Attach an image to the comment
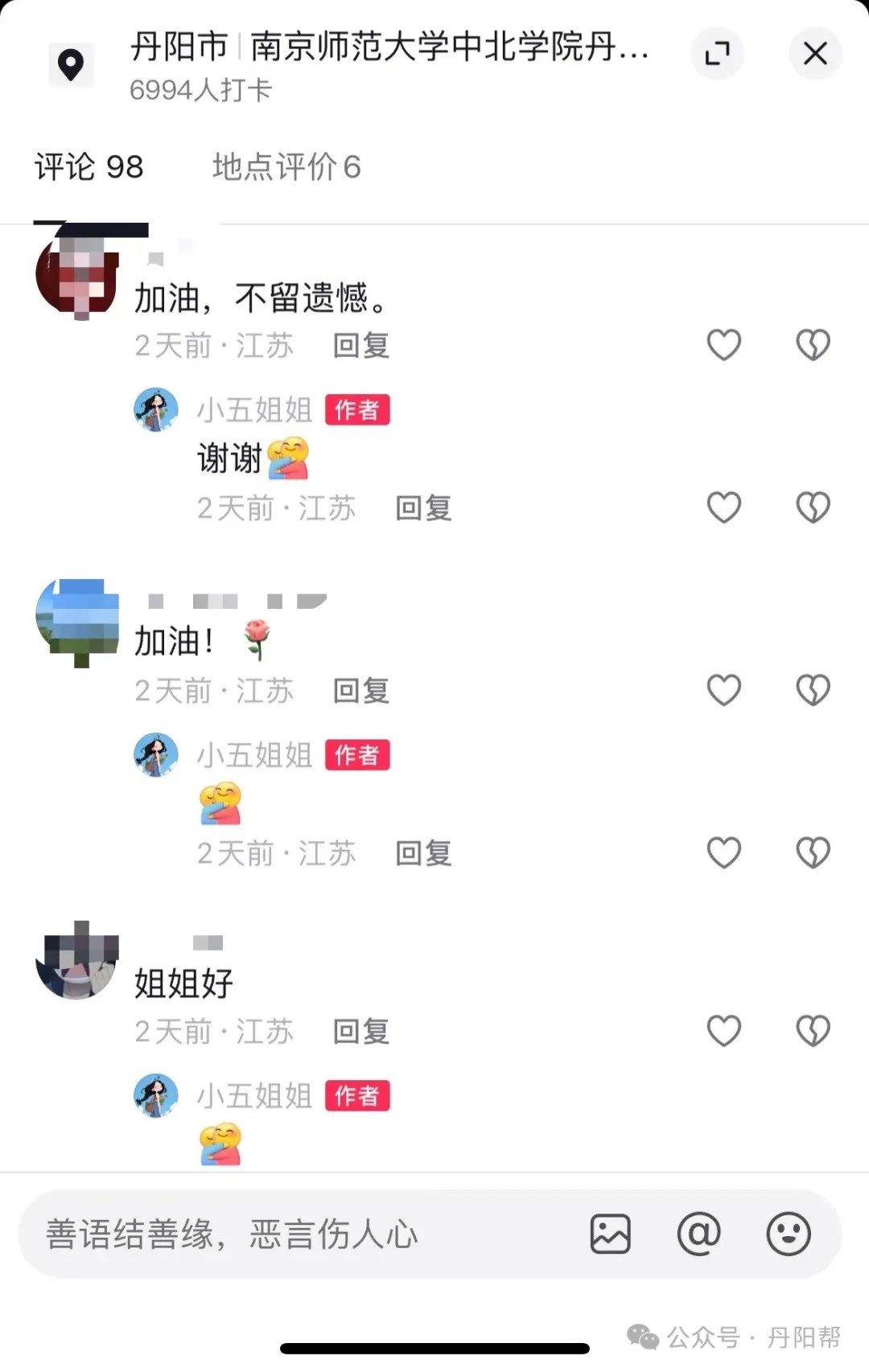This screenshot has height=1372, width=869. pyautogui.click(x=610, y=1234)
